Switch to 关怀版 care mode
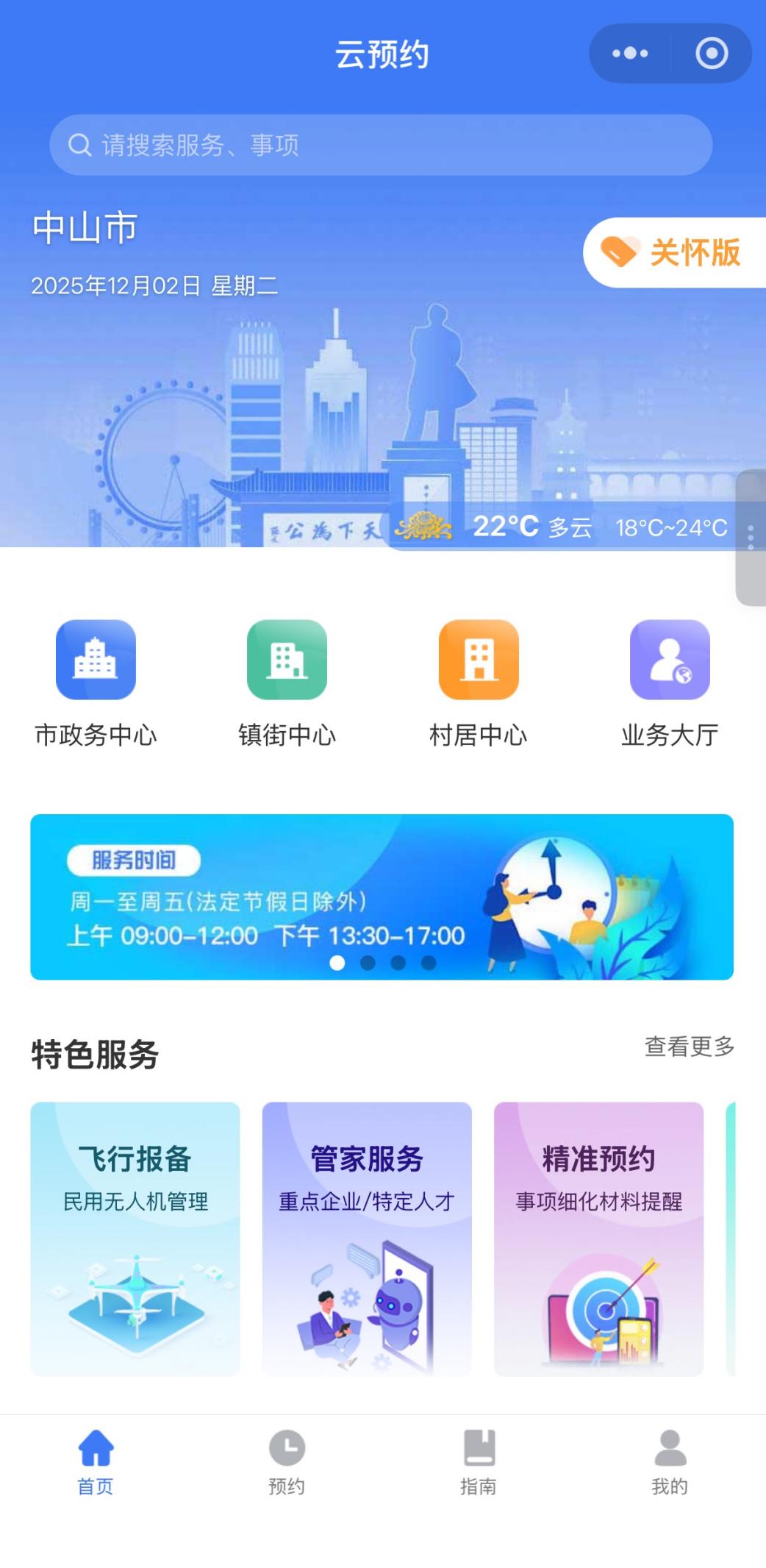766x1568 pixels. pos(674,252)
